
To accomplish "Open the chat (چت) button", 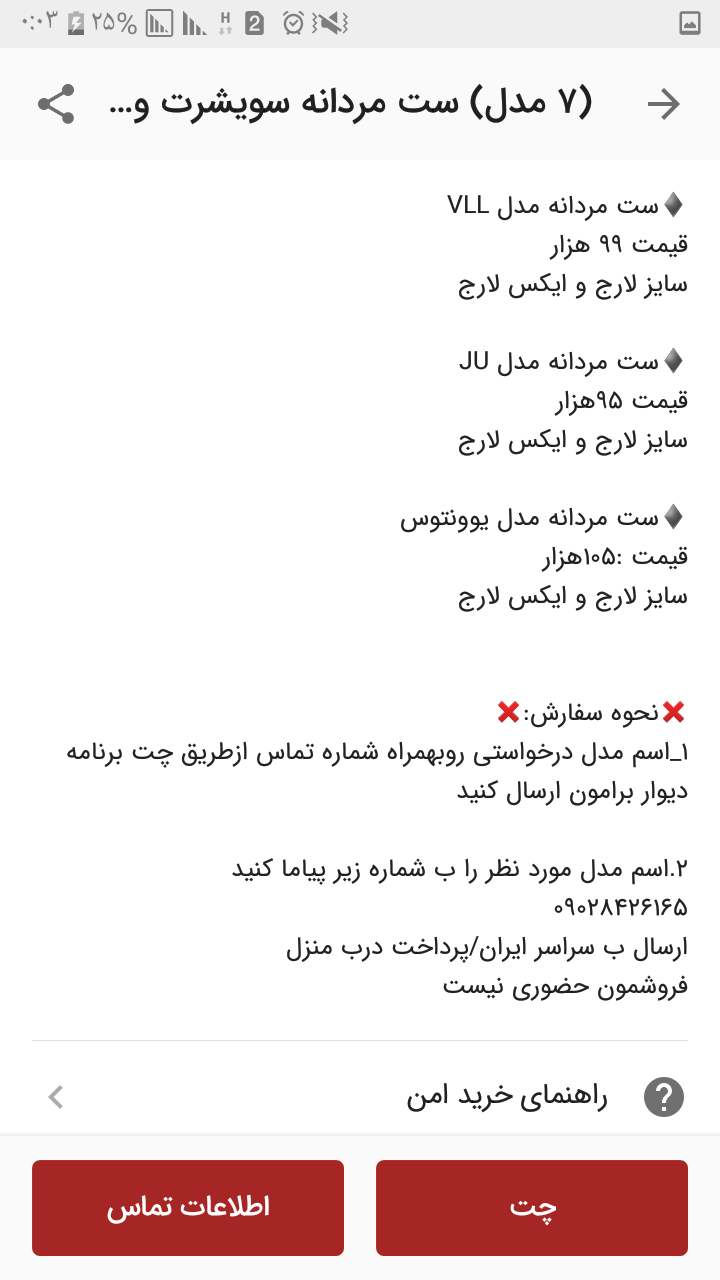I will (532, 1207).
